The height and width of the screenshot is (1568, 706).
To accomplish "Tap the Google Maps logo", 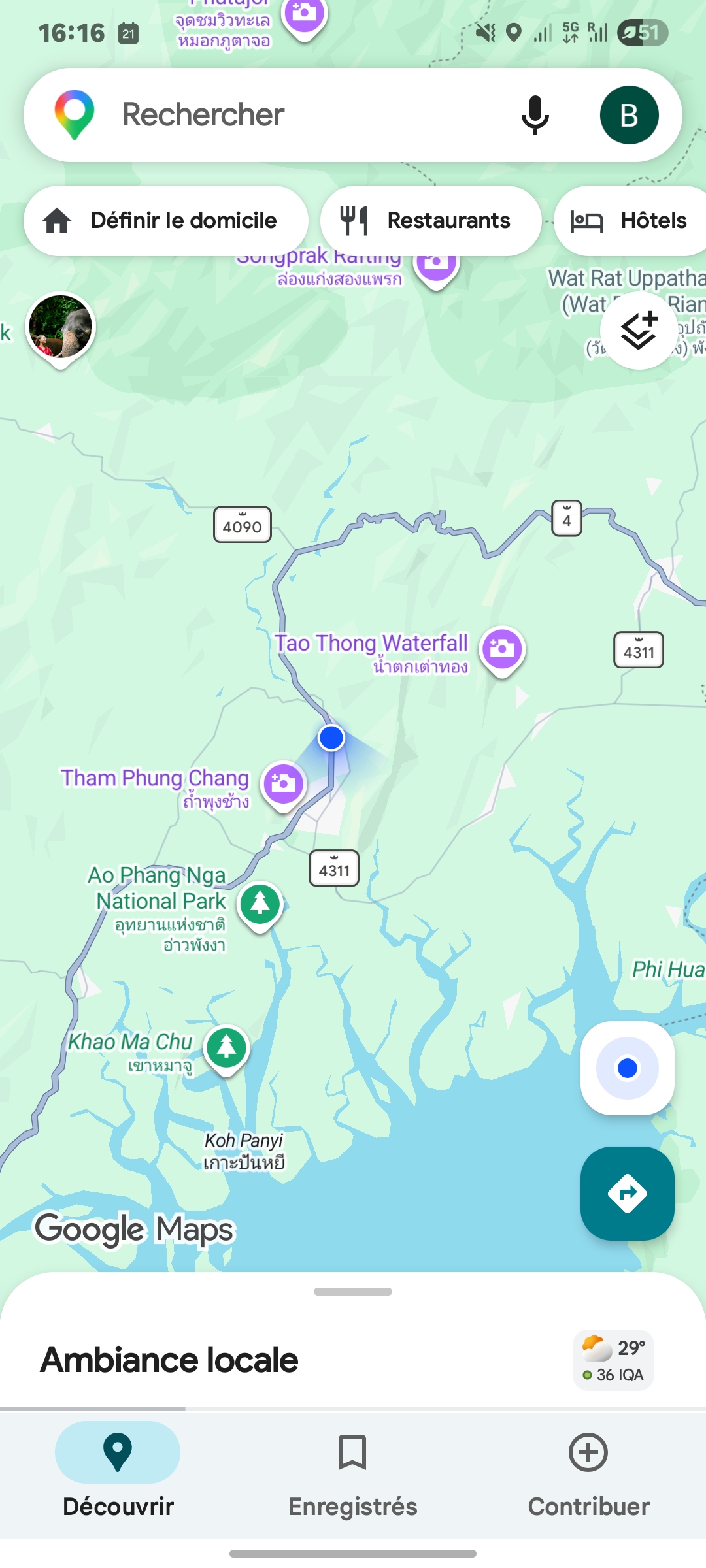I will click(133, 1228).
